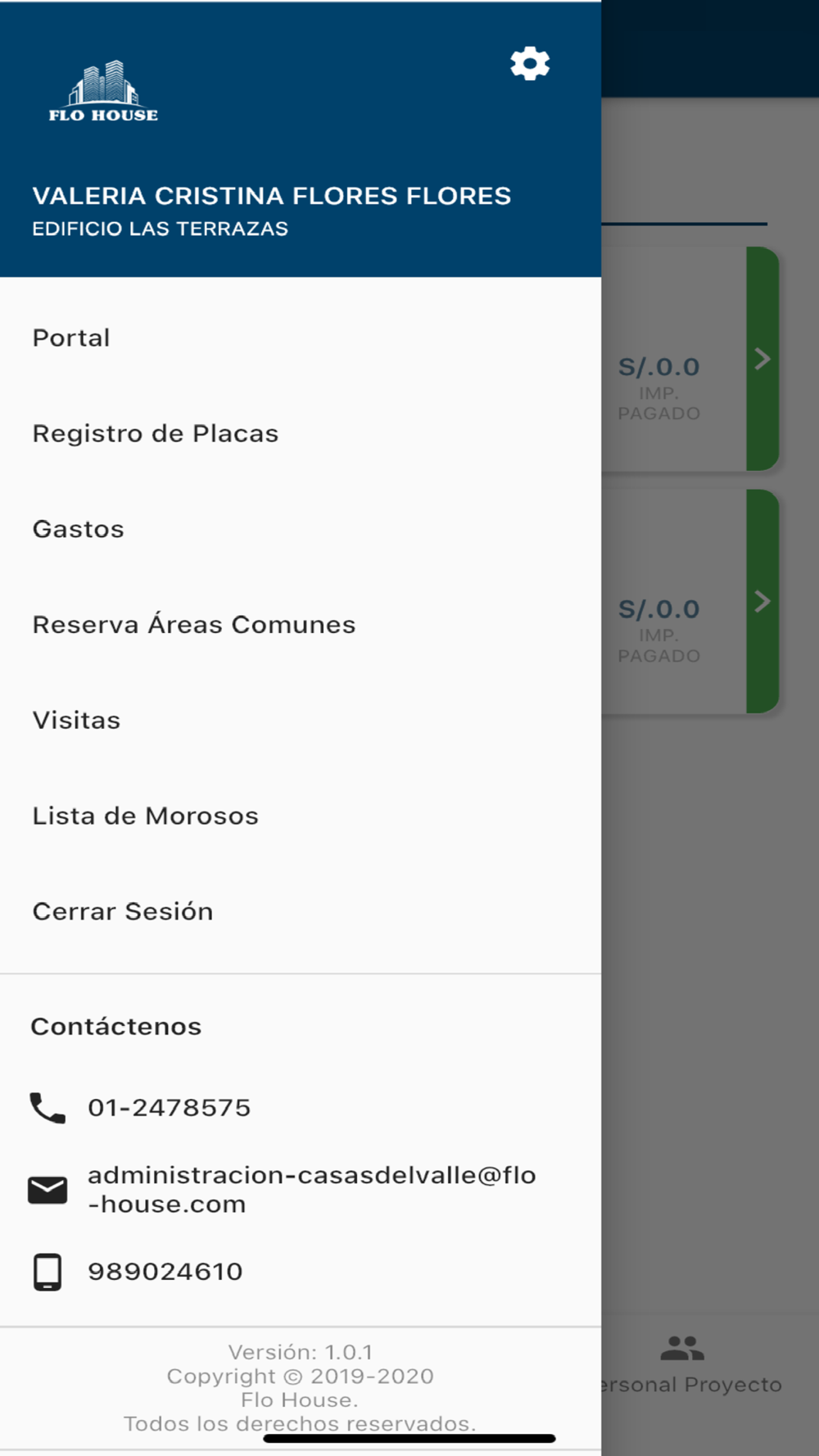Viewport: 819px width, 1456px height.
Task: Go to Portal
Action: click(x=71, y=338)
